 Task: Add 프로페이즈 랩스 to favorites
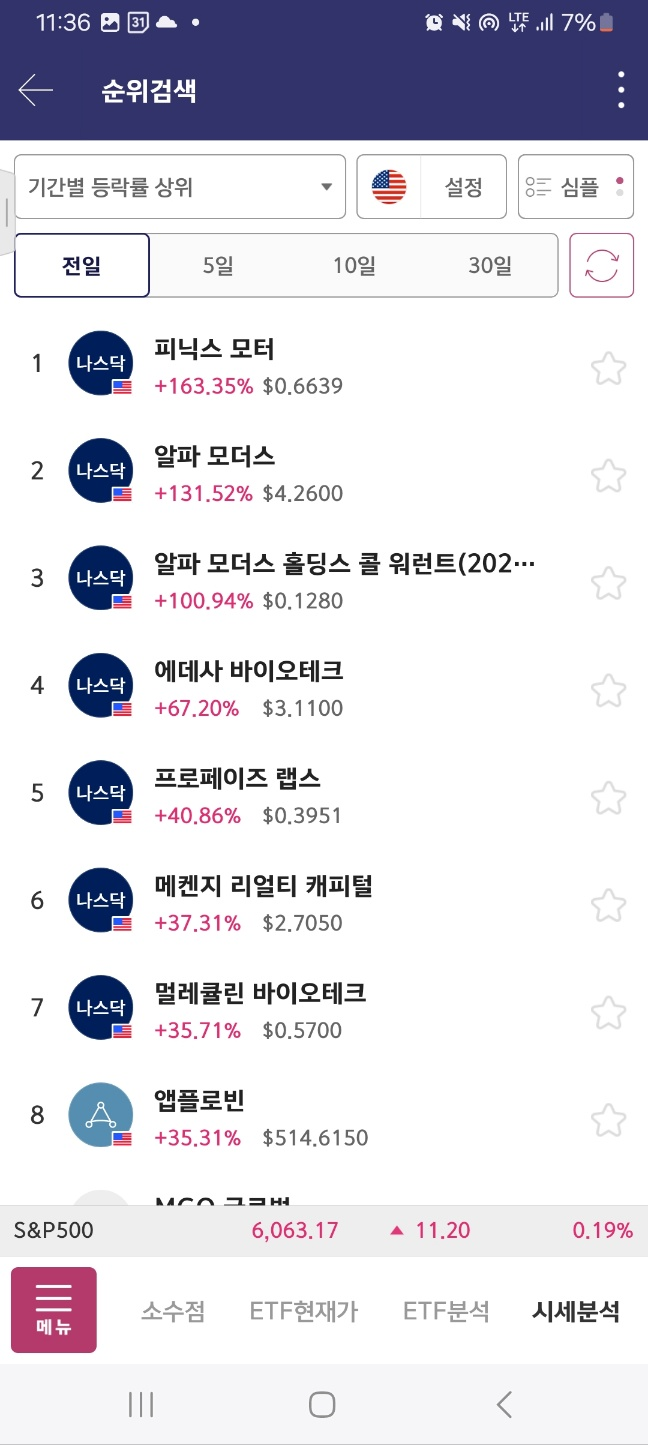608,797
